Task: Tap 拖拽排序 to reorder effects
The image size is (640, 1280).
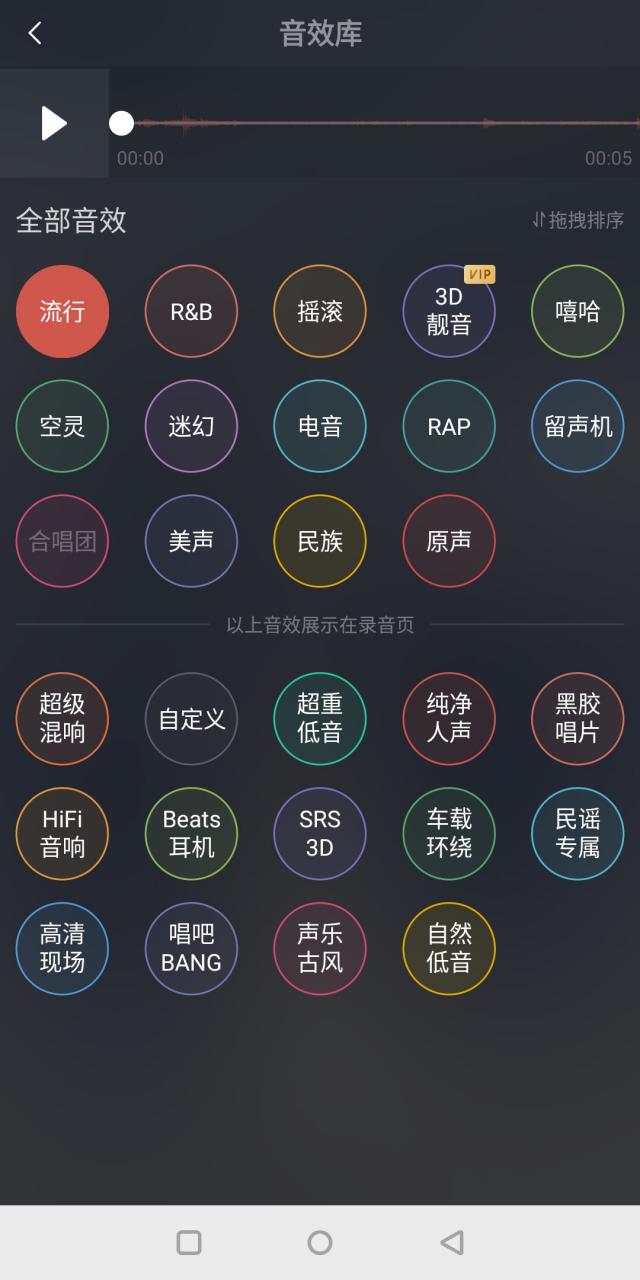Action: point(577,220)
